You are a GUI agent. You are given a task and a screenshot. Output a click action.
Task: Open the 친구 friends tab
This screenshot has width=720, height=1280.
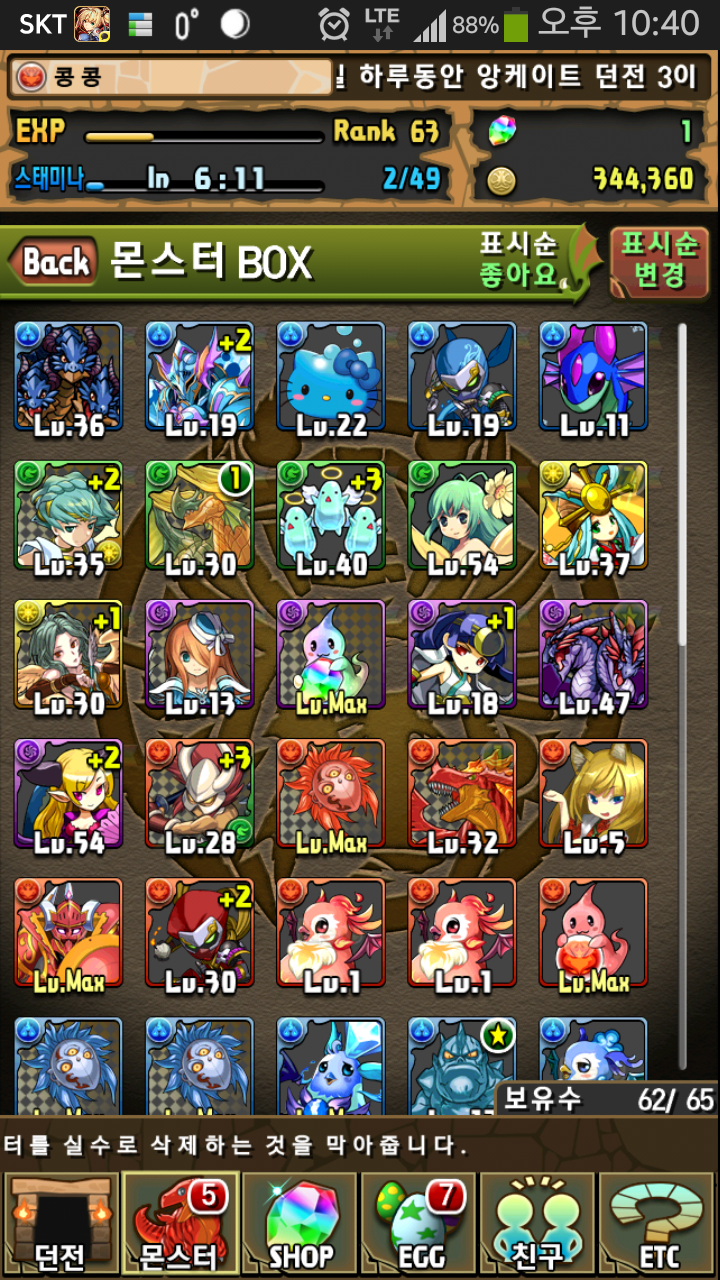pos(538,1224)
